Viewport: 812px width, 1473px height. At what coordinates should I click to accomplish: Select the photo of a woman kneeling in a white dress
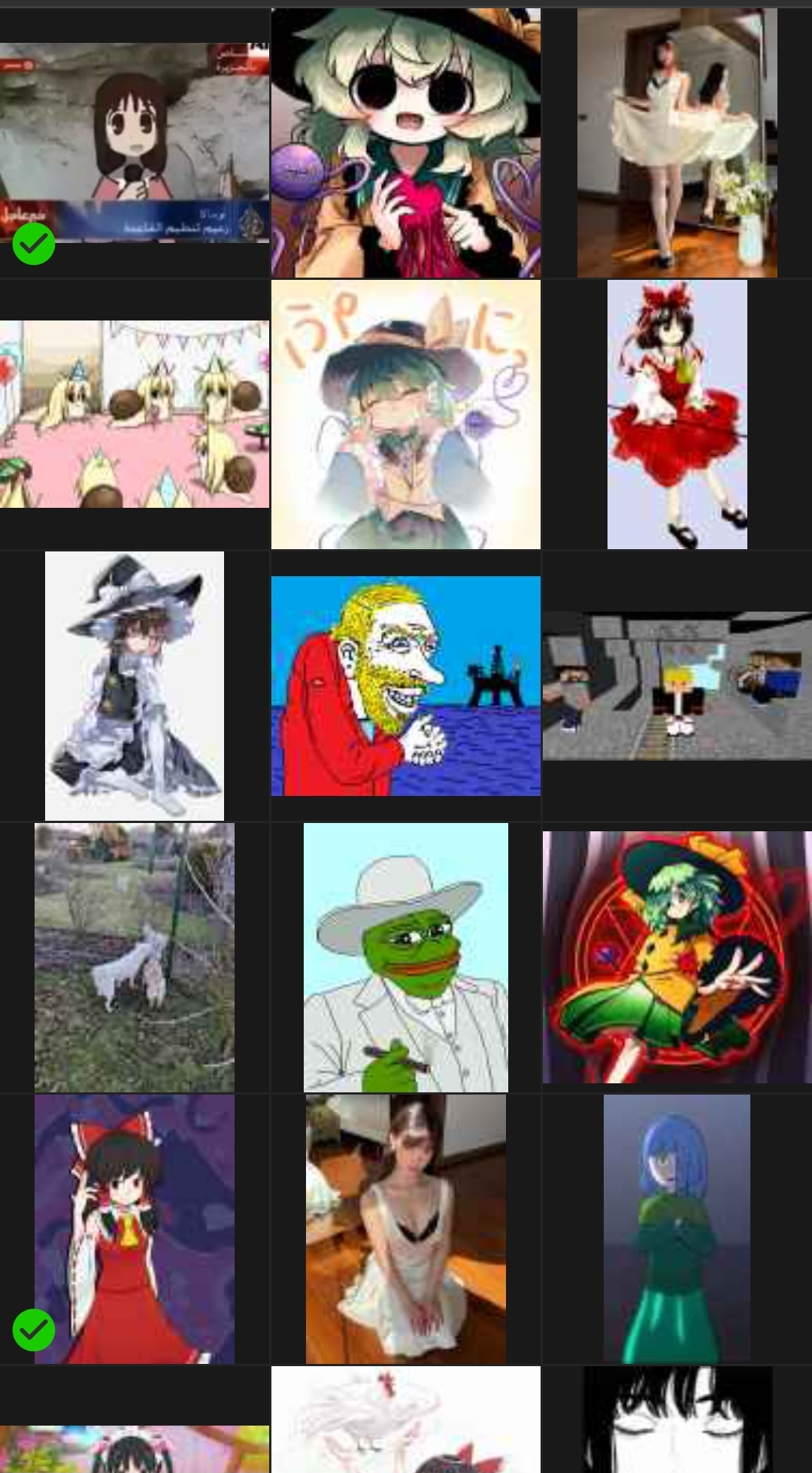(405, 1229)
